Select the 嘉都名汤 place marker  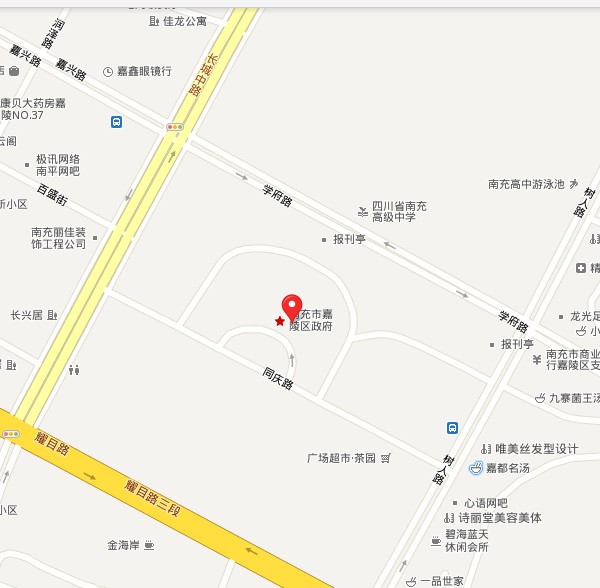point(477,468)
